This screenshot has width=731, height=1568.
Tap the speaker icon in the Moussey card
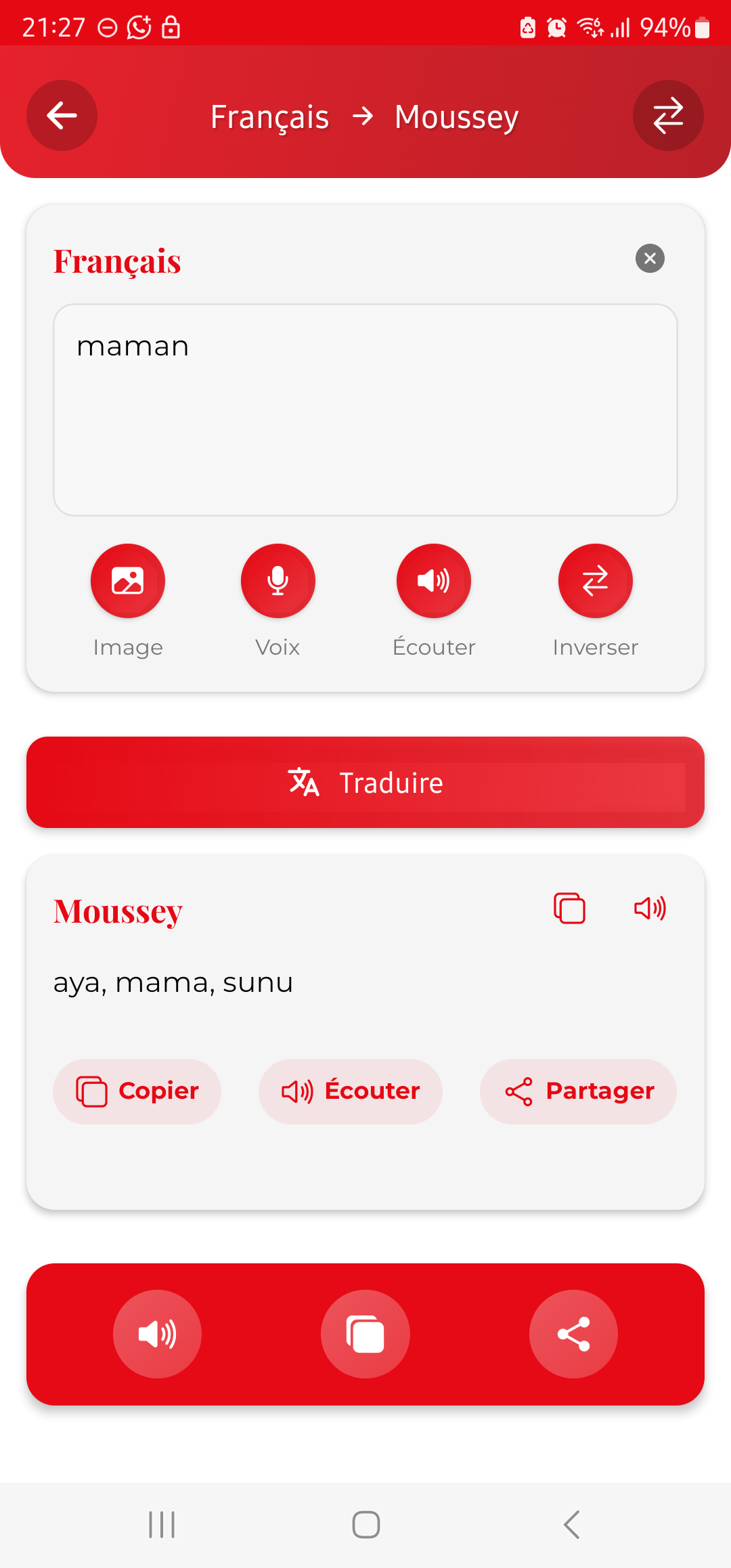pos(650,909)
